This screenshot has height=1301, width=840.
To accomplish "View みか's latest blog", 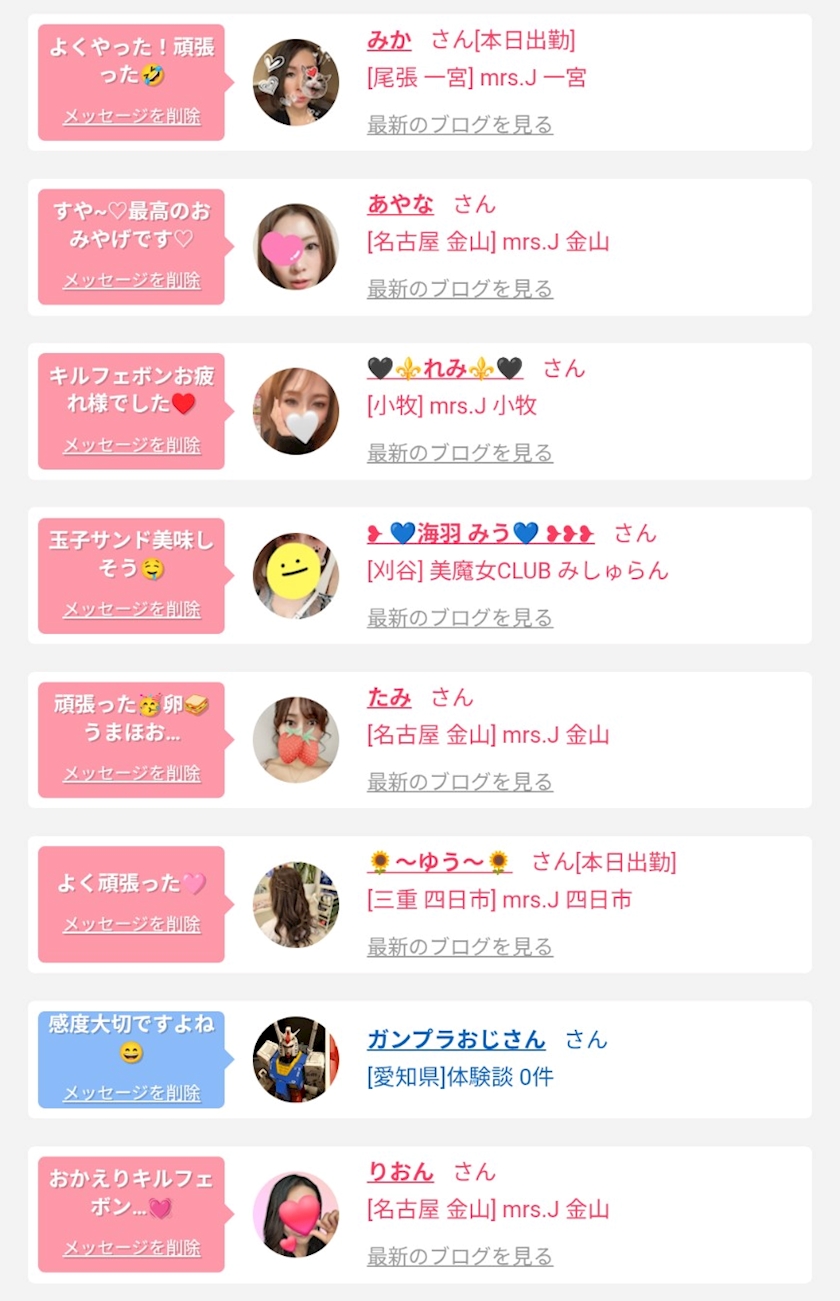I will [459, 125].
